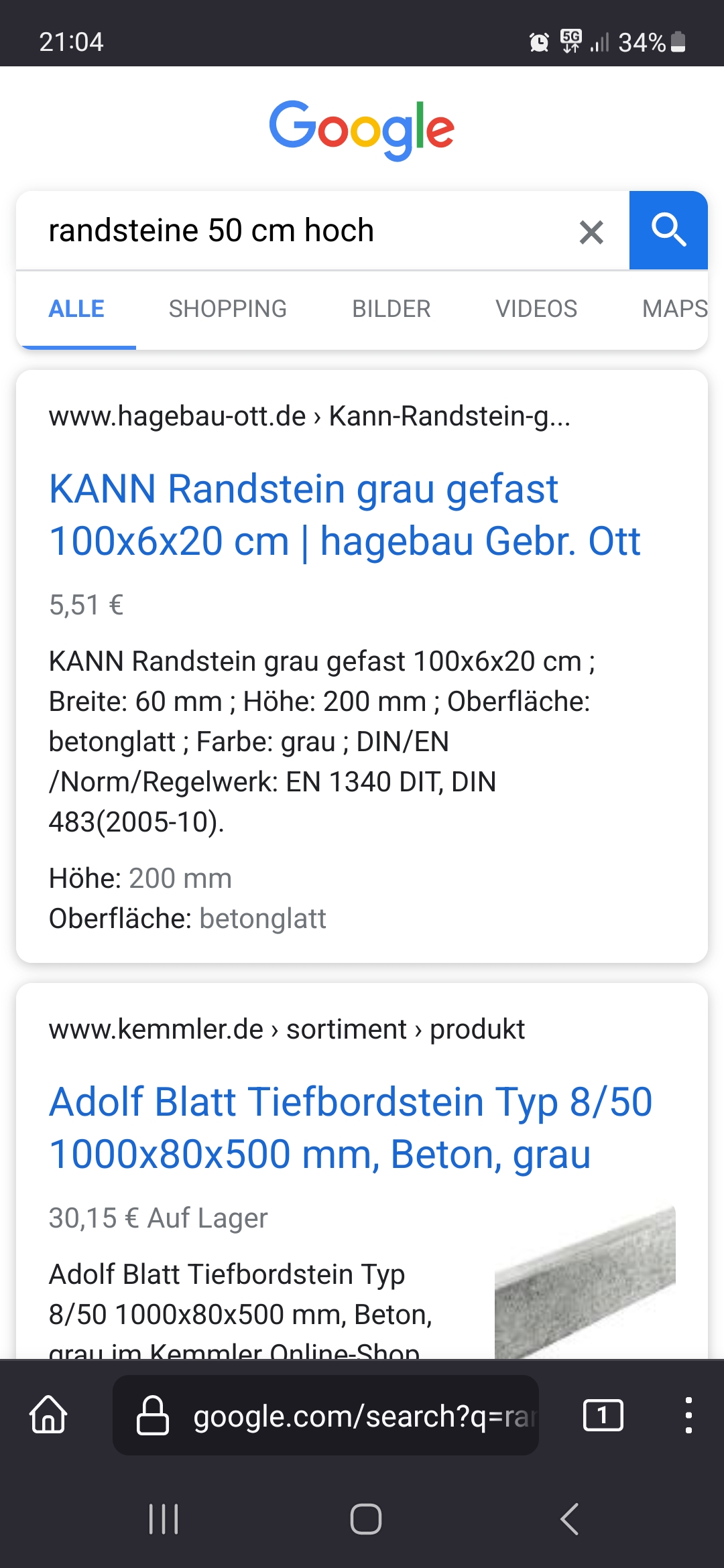Open the browser tab switcher
Screen dimensions: 724x1568
603,1415
